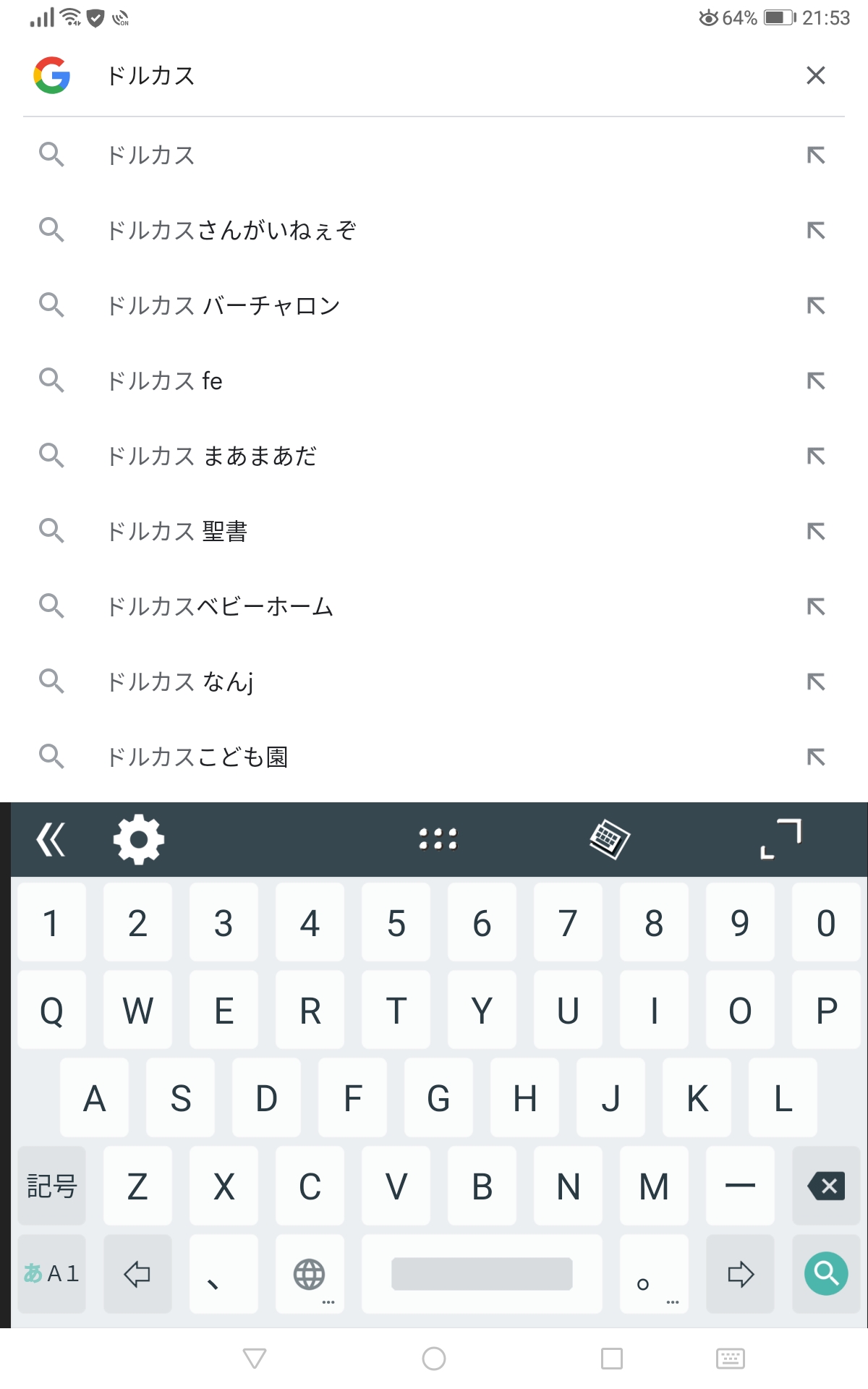Select the plain ドルカス suggestion
Viewport: 868px width, 1389px height.
[151, 156]
